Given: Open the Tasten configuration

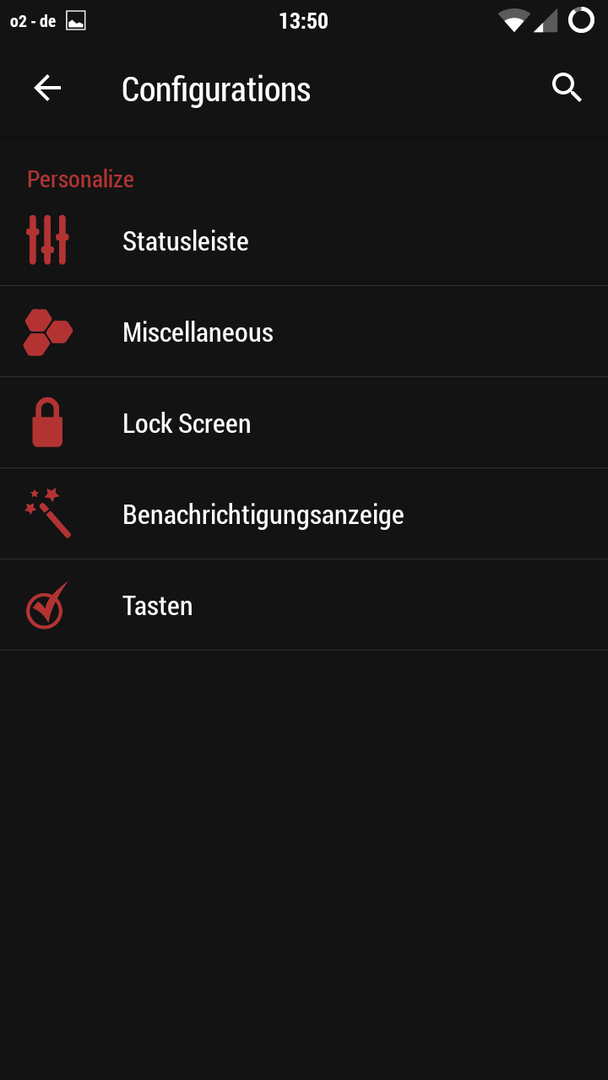Looking at the screenshot, I should coord(304,605).
